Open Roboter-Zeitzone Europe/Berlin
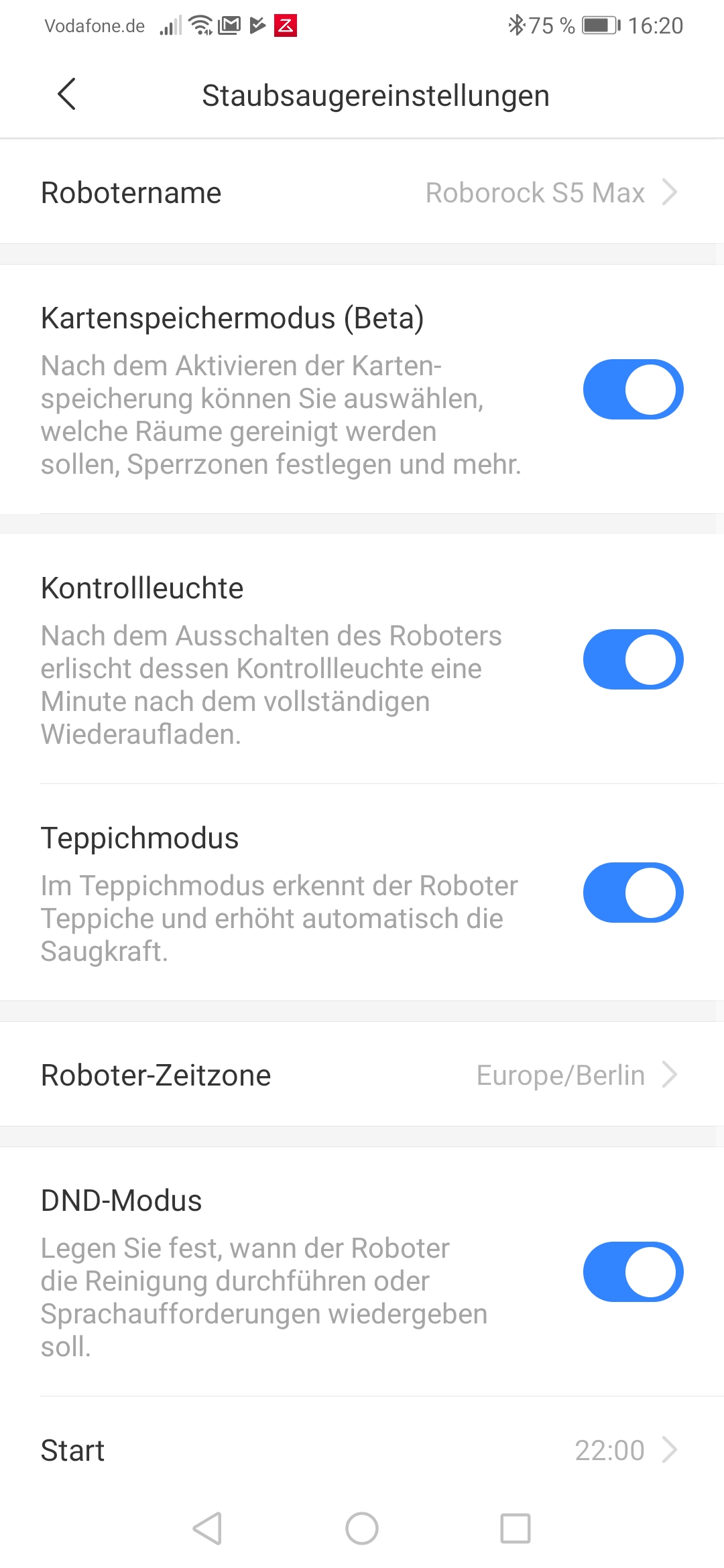The image size is (724, 1568). pyautogui.click(x=362, y=1075)
